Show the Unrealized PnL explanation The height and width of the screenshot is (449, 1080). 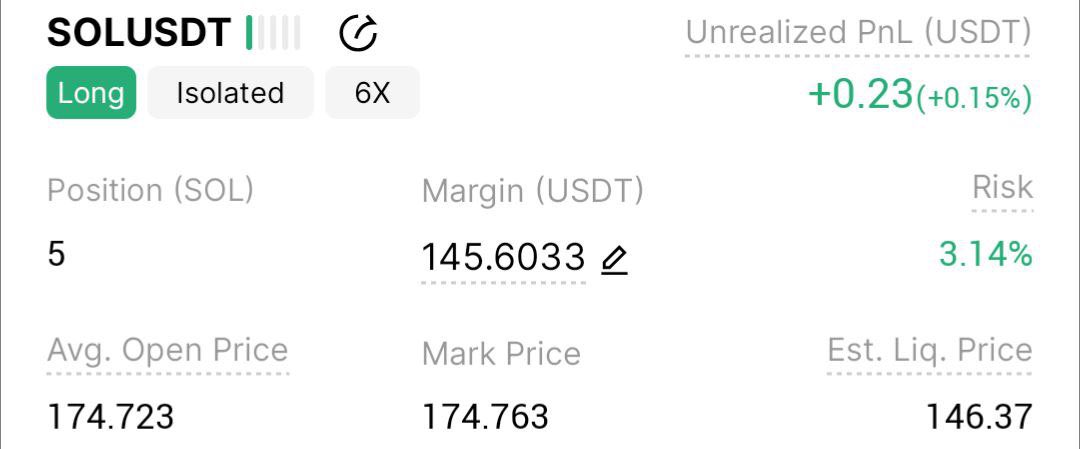(857, 33)
